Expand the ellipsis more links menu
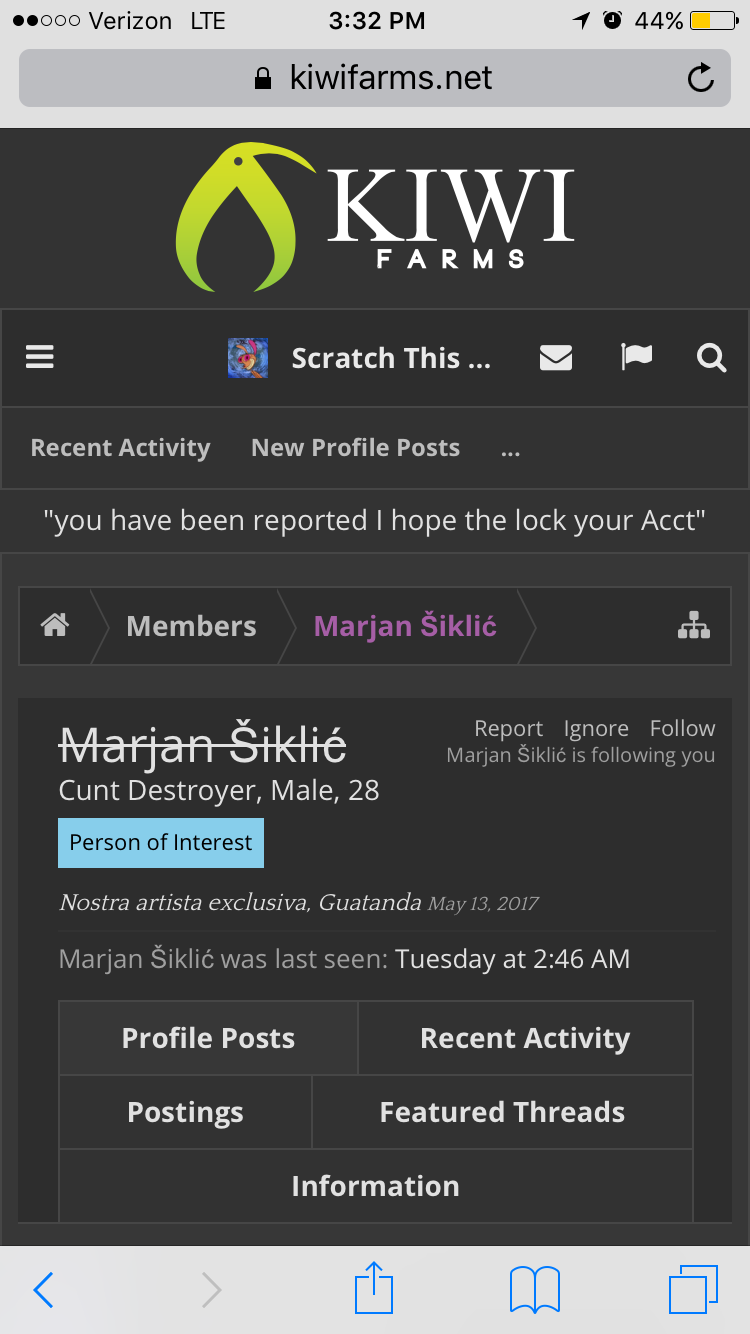The image size is (750, 1334). point(511,450)
